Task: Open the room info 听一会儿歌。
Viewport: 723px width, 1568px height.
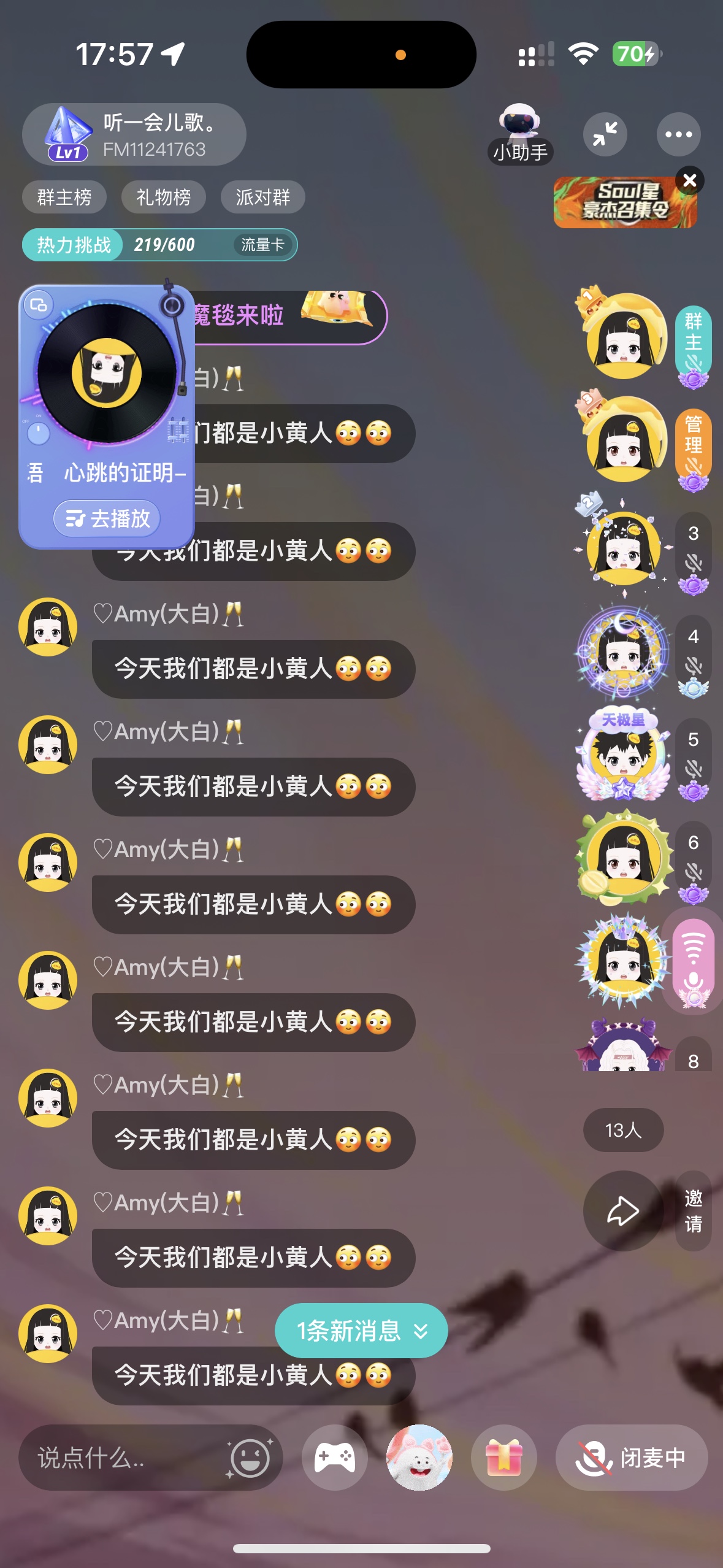Action: coord(134,134)
